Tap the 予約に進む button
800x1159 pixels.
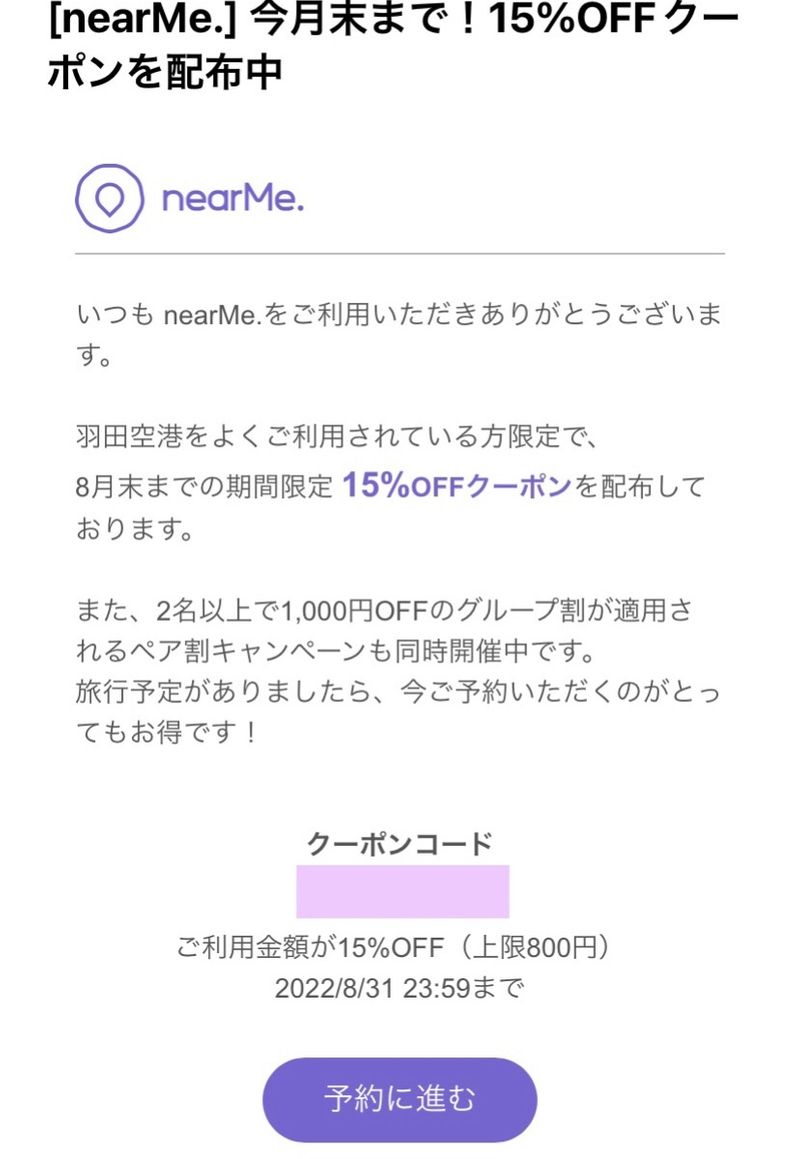click(399, 1098)
